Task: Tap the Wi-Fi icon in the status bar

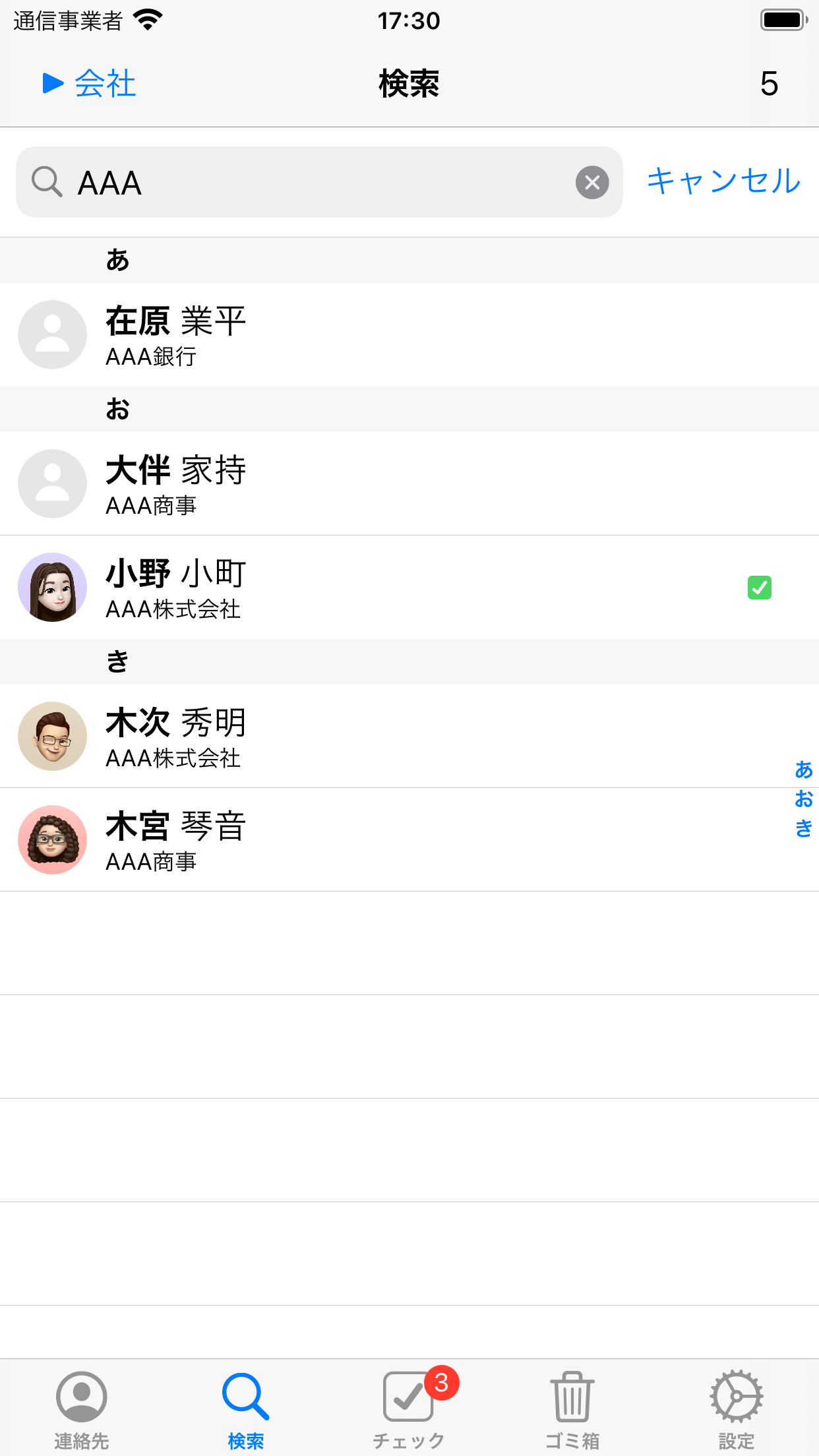Action: [146, 20]
